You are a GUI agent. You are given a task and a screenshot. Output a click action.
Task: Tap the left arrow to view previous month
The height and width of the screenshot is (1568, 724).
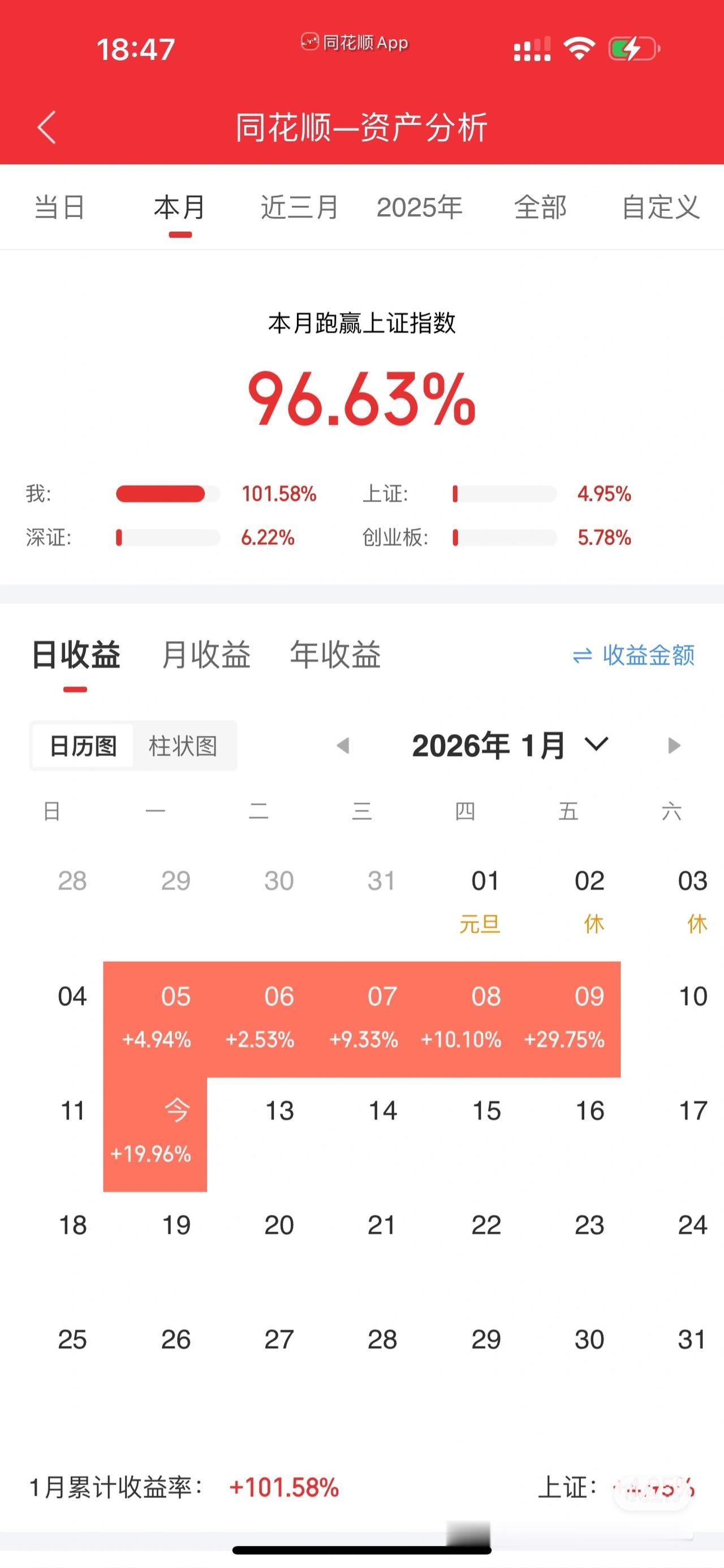[x=344, y=745]
